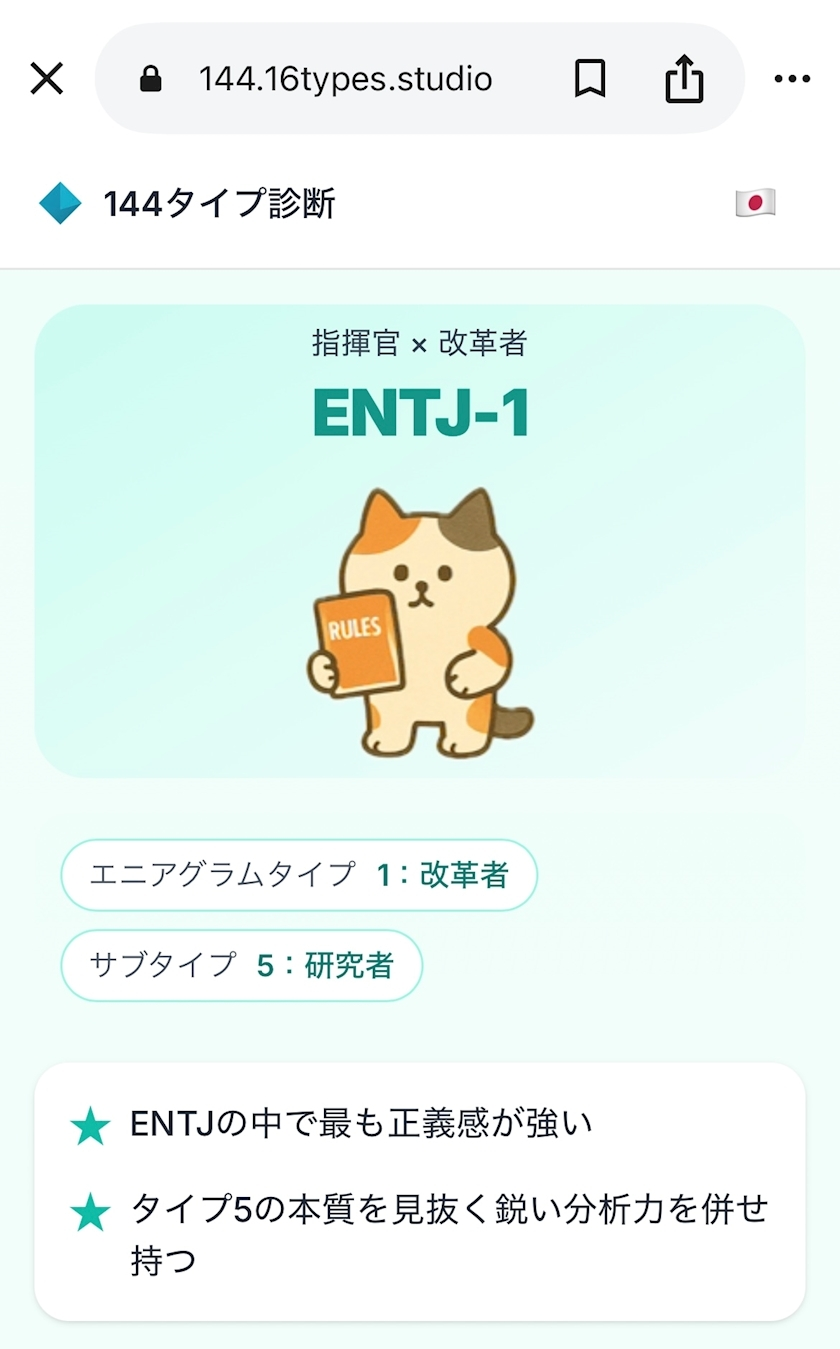Open the エニアグラムタイプ 1：改革者 badge

[299, 874]
